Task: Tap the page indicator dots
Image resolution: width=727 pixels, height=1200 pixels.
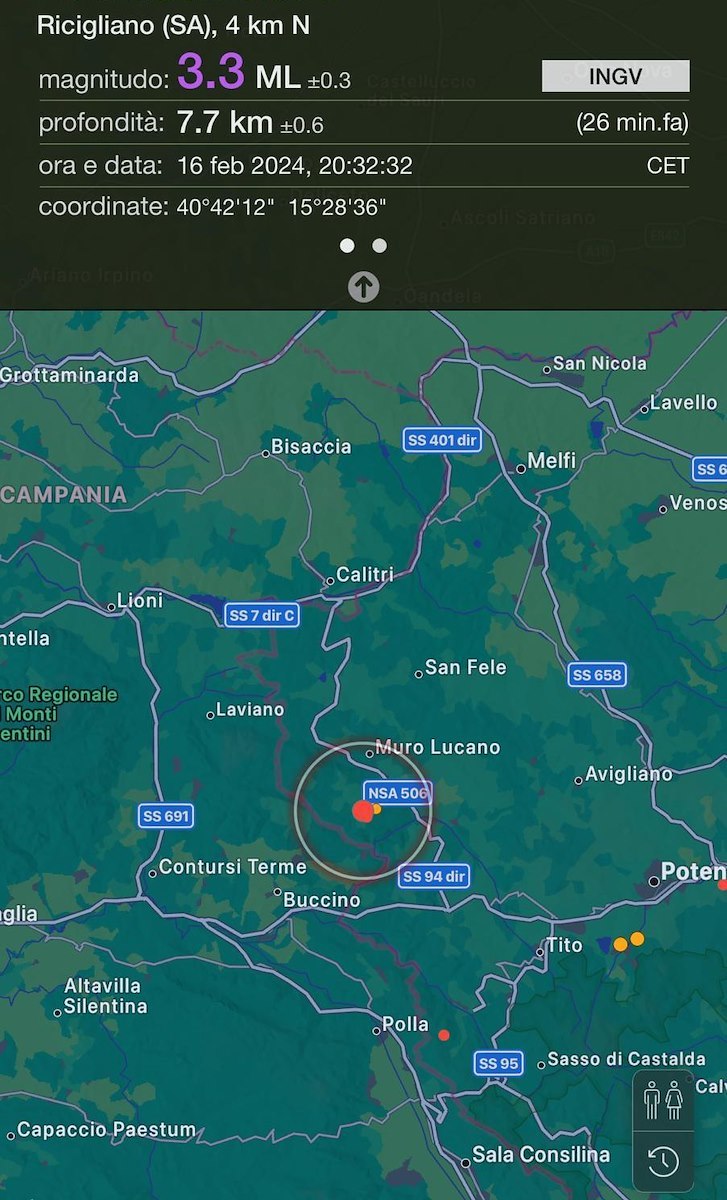Action: 363,245
